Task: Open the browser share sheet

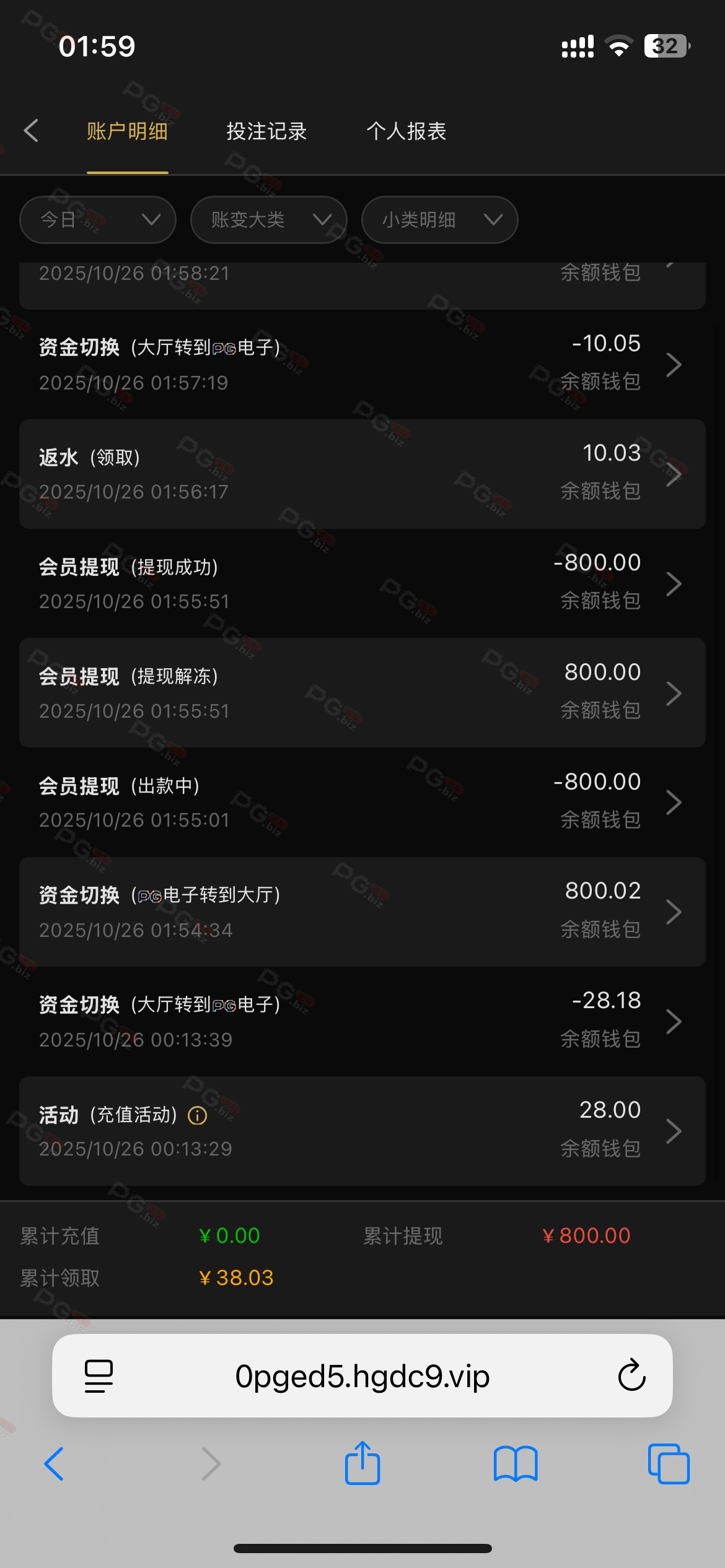Action: [362, 1464]
